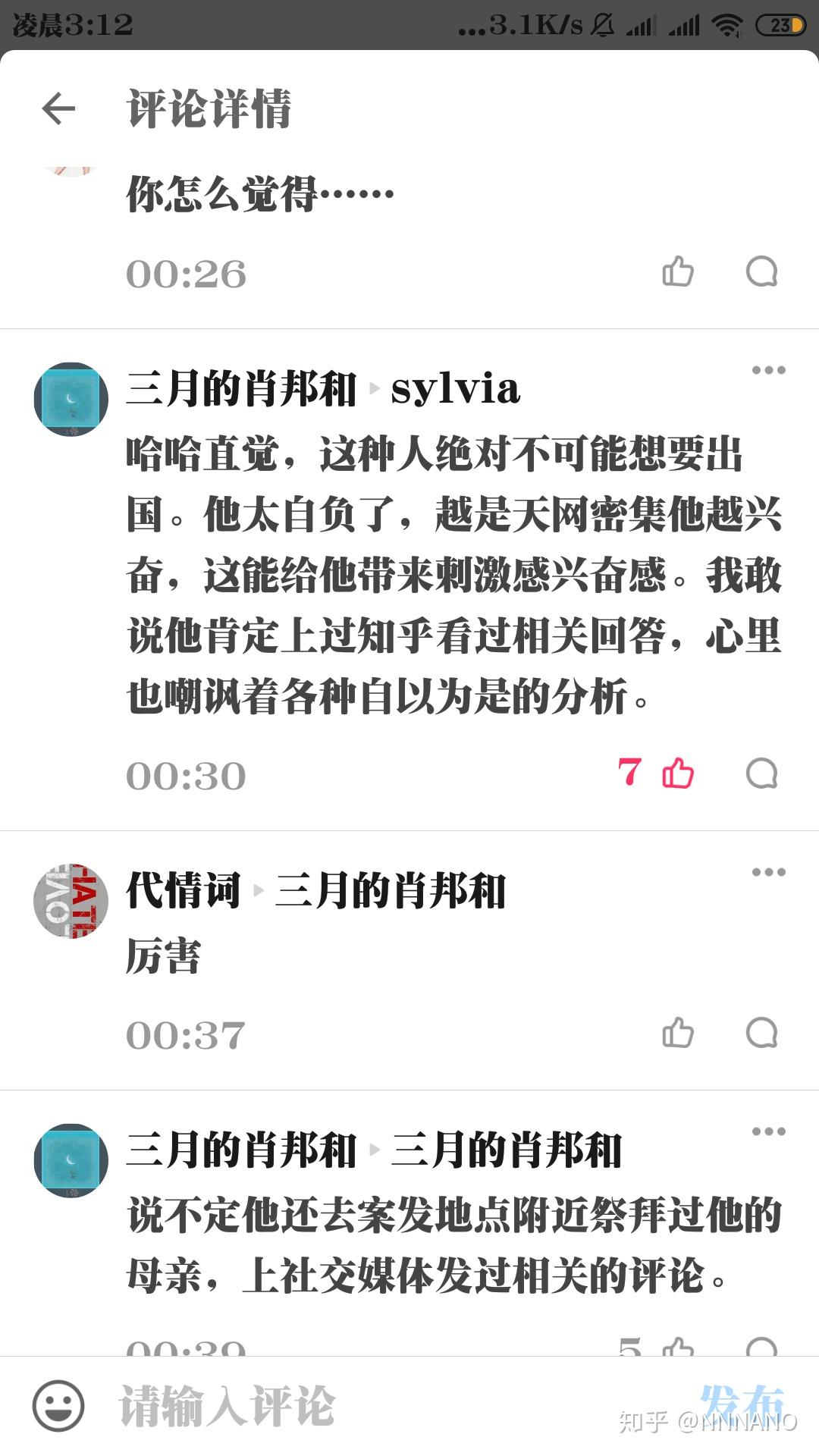819x1456 pixels.
Task: Tap the battery indicator showing 23
Action: pos(782,25)
